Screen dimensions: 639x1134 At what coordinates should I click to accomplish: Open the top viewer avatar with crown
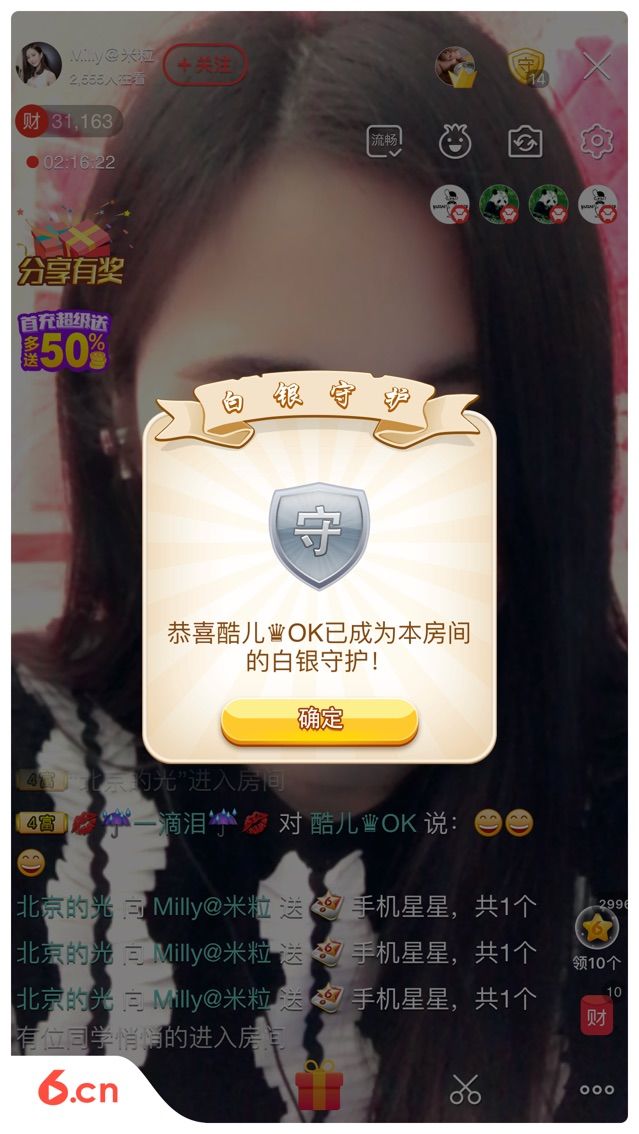pyautogui.click(x=455, y=67)
